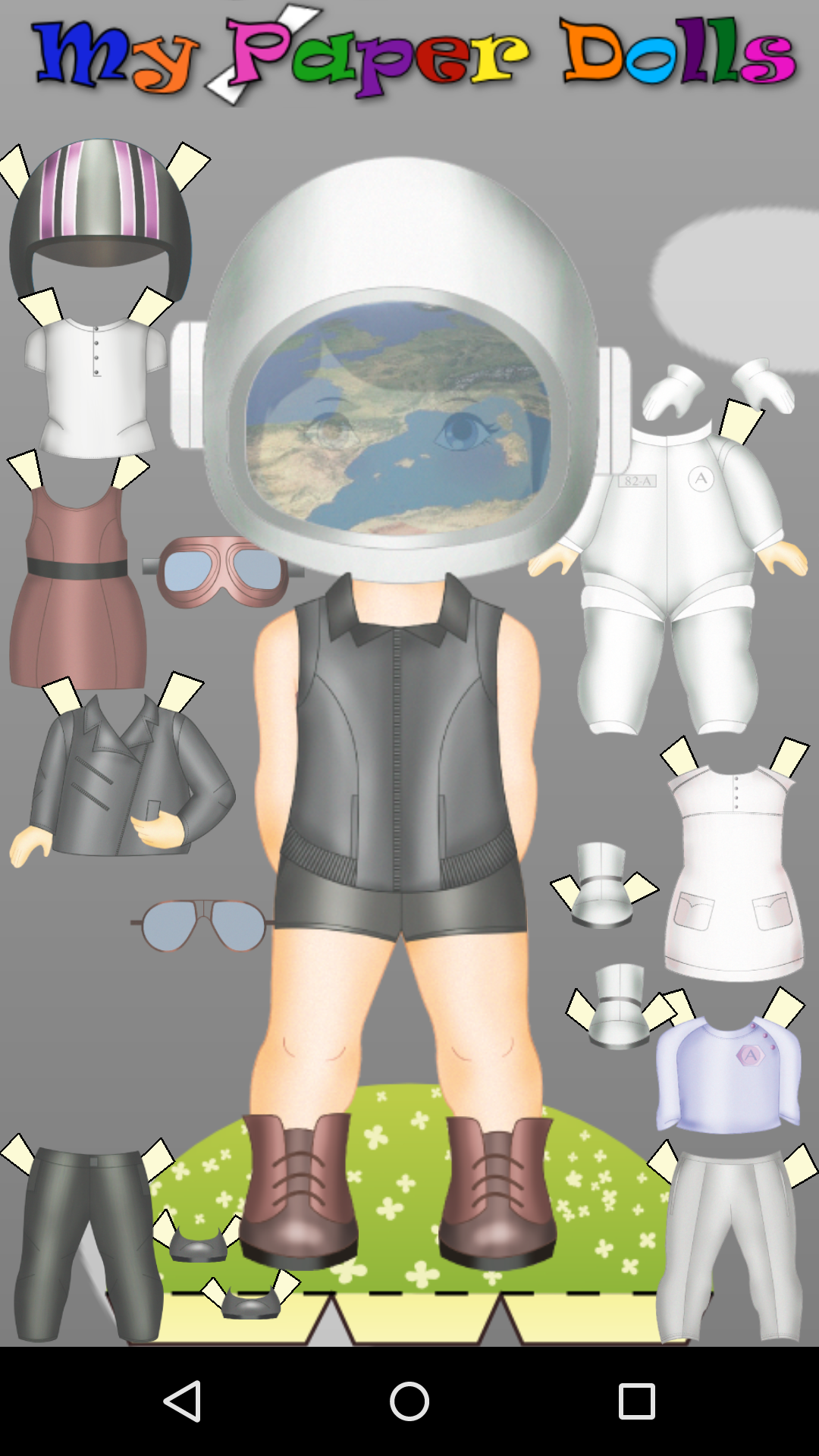Pick the white tunic with two pockets
Screen dimensions: 819x1456
coord(732,872)
